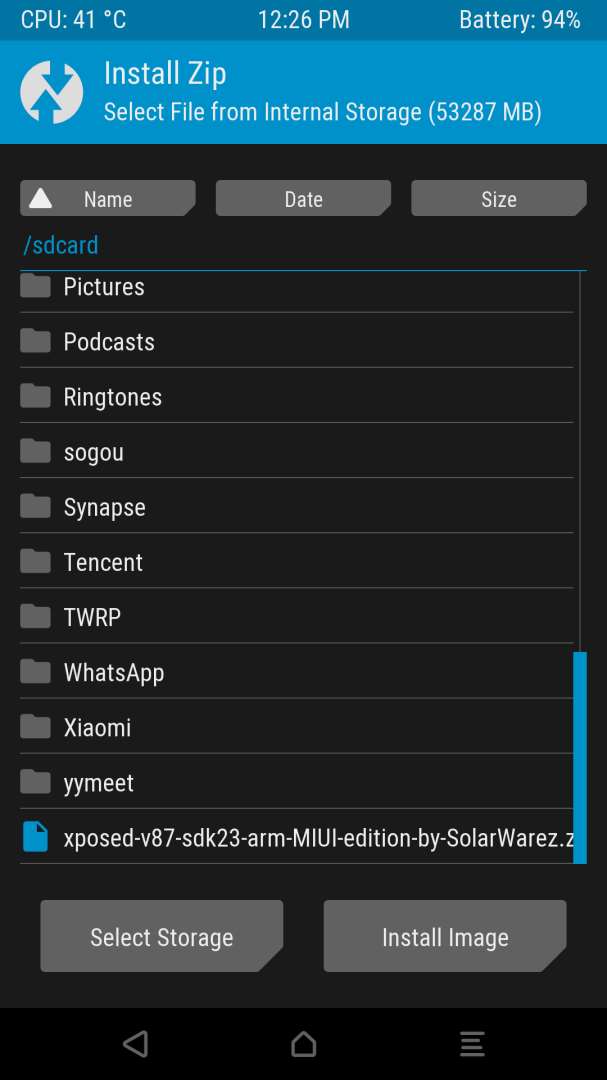Tap Select Storage button
Screen dimensions: 607x1080
[x=162, y=936]
